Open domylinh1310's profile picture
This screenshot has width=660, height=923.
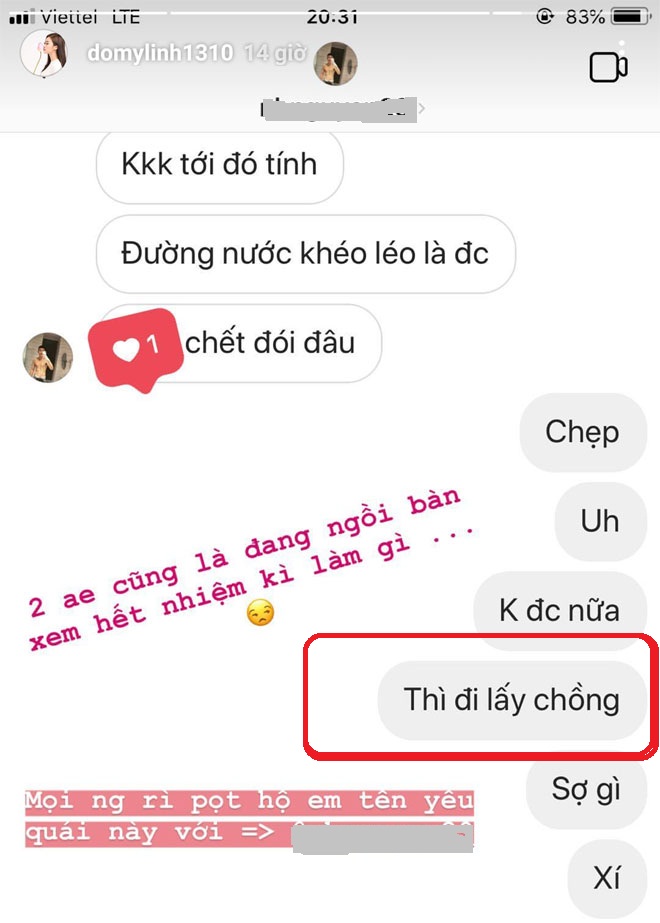pyautogui.click(x=46, y=56)
